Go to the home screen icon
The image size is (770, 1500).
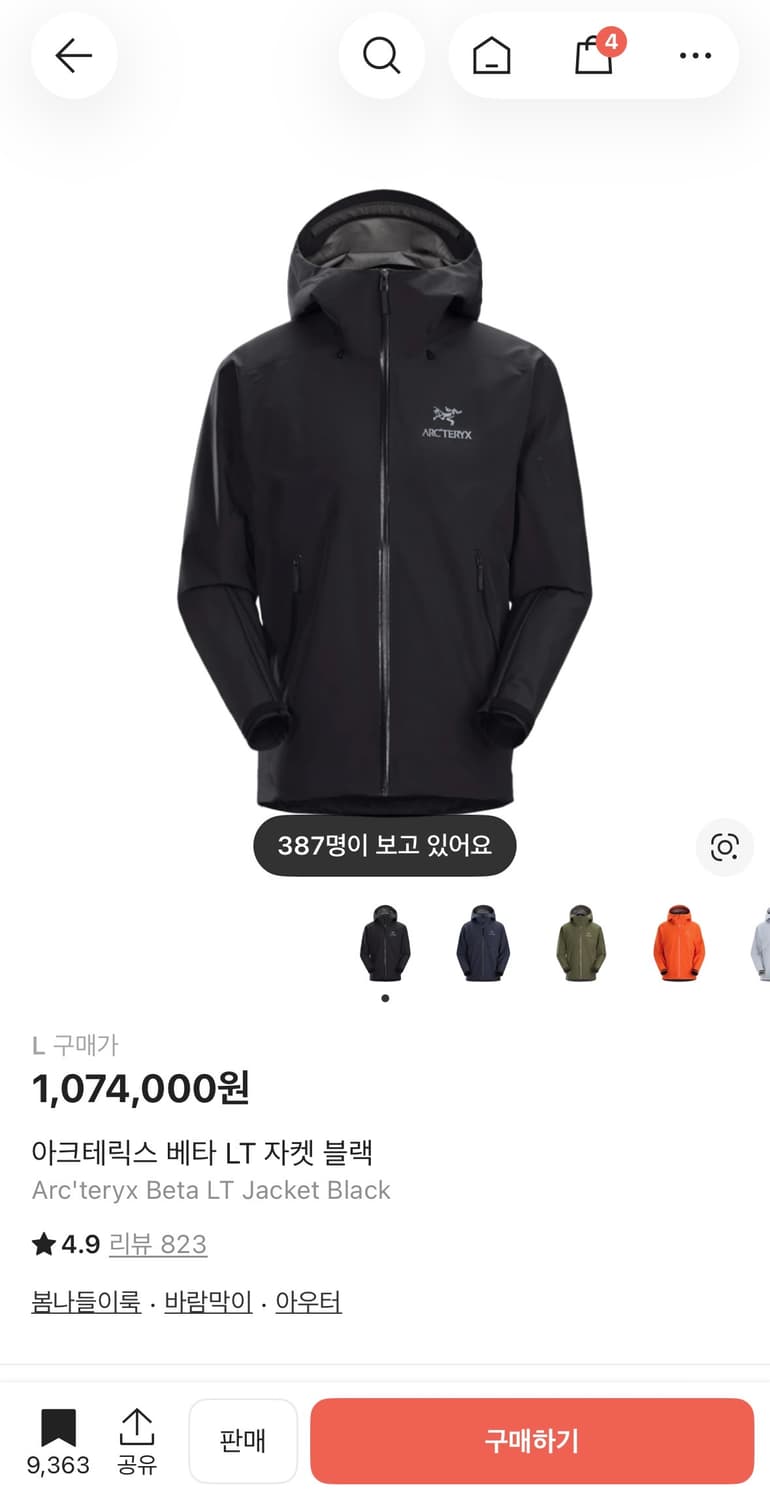pyautogui.click(x=490, y=56)
